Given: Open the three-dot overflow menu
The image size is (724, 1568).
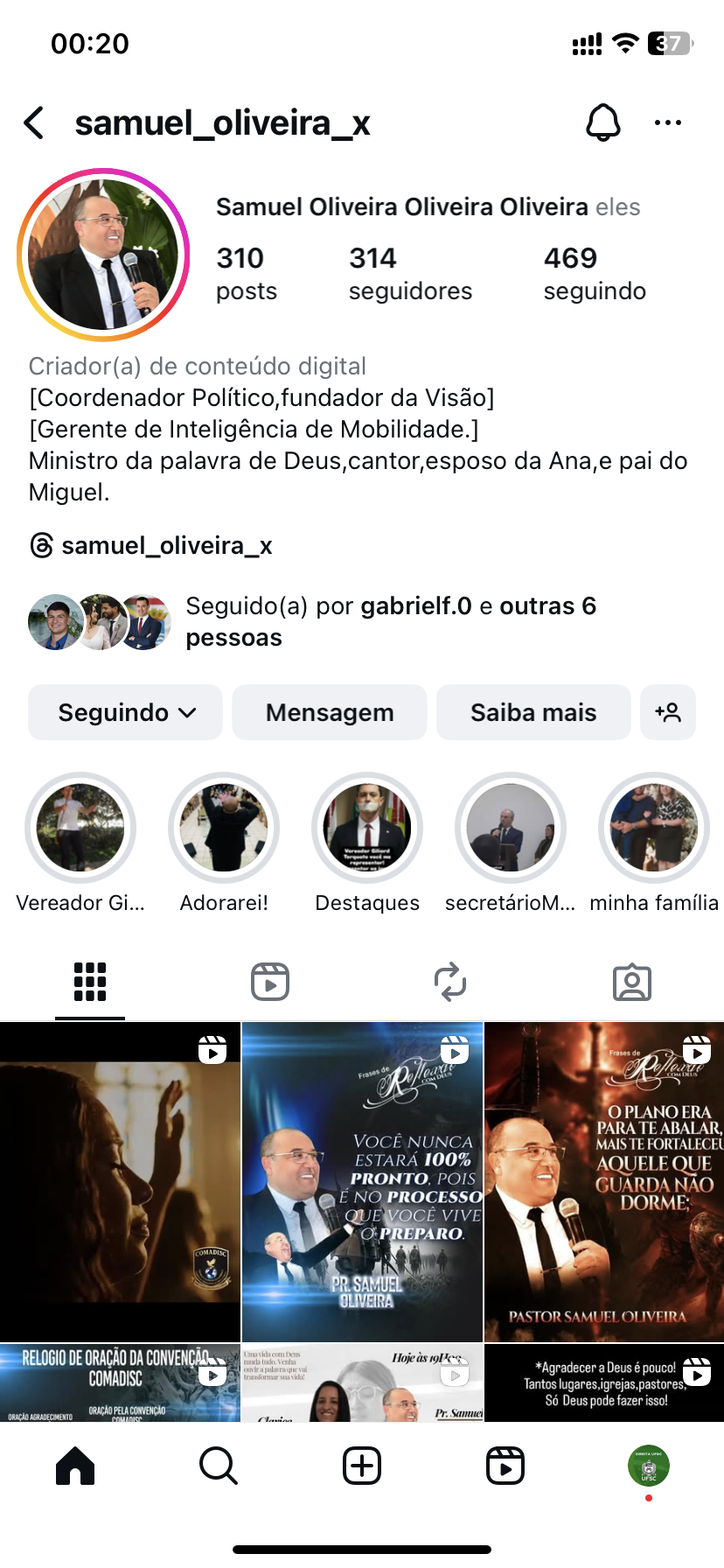Looking at the screenshot, I should coord(667,123).
